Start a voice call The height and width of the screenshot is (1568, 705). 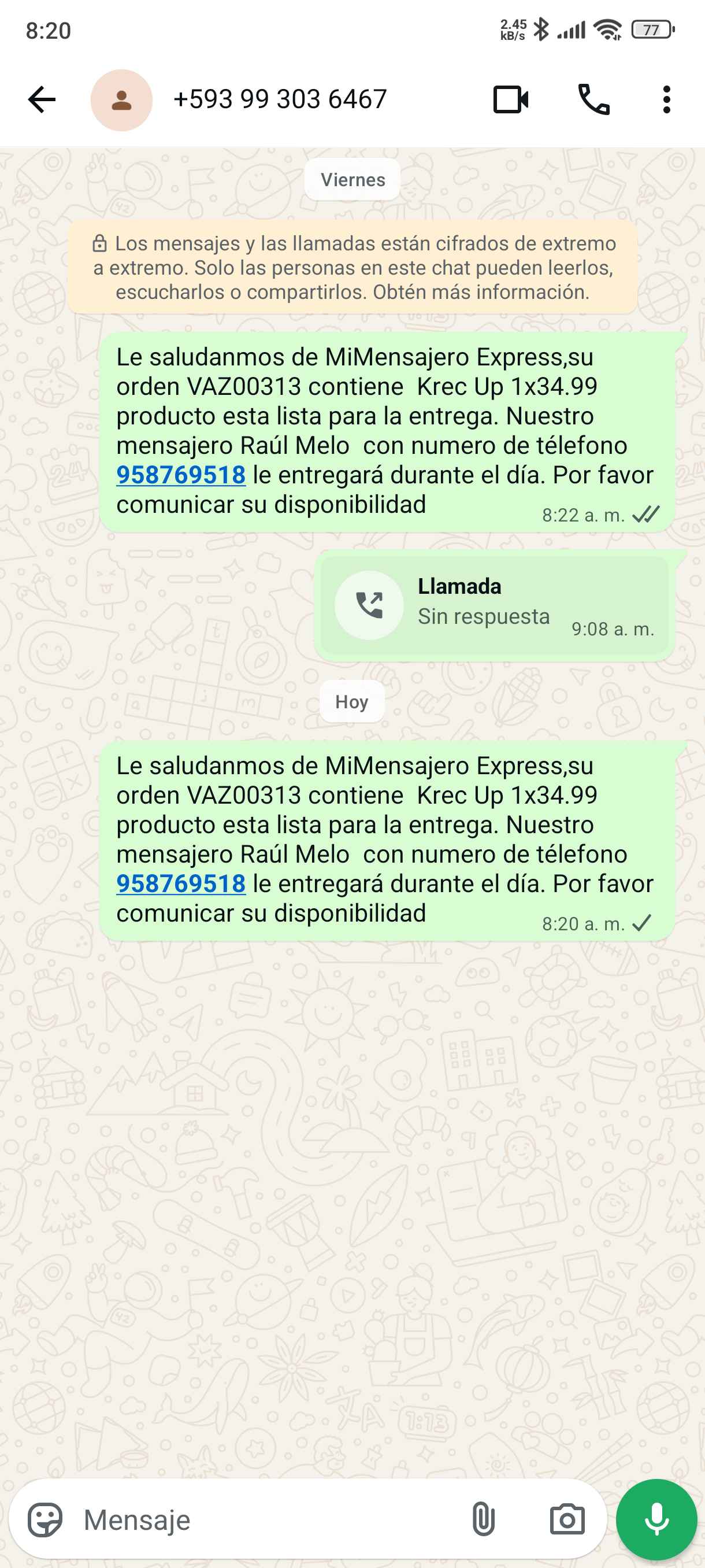pyautogui.click(x=593, y=99)
